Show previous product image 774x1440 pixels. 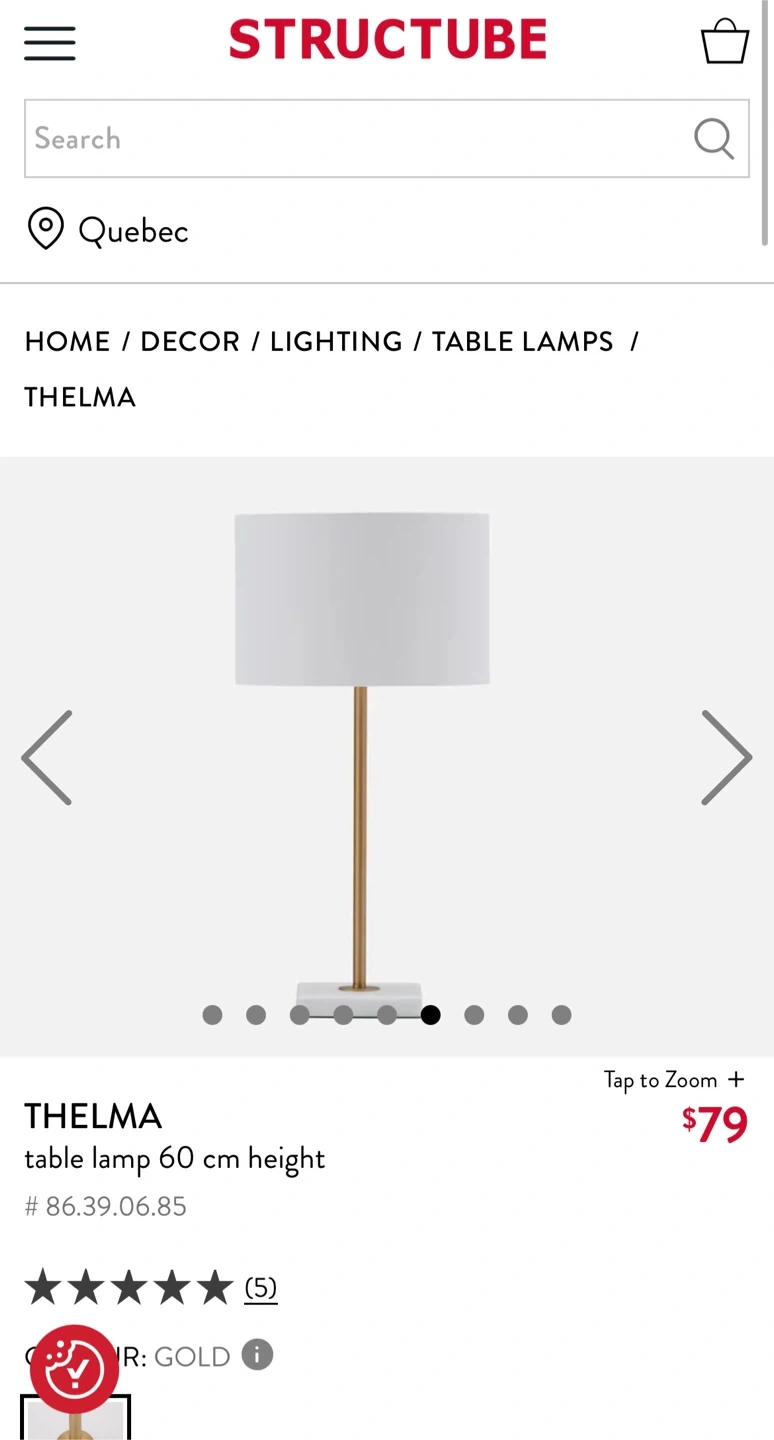click(x=47, y=757)
